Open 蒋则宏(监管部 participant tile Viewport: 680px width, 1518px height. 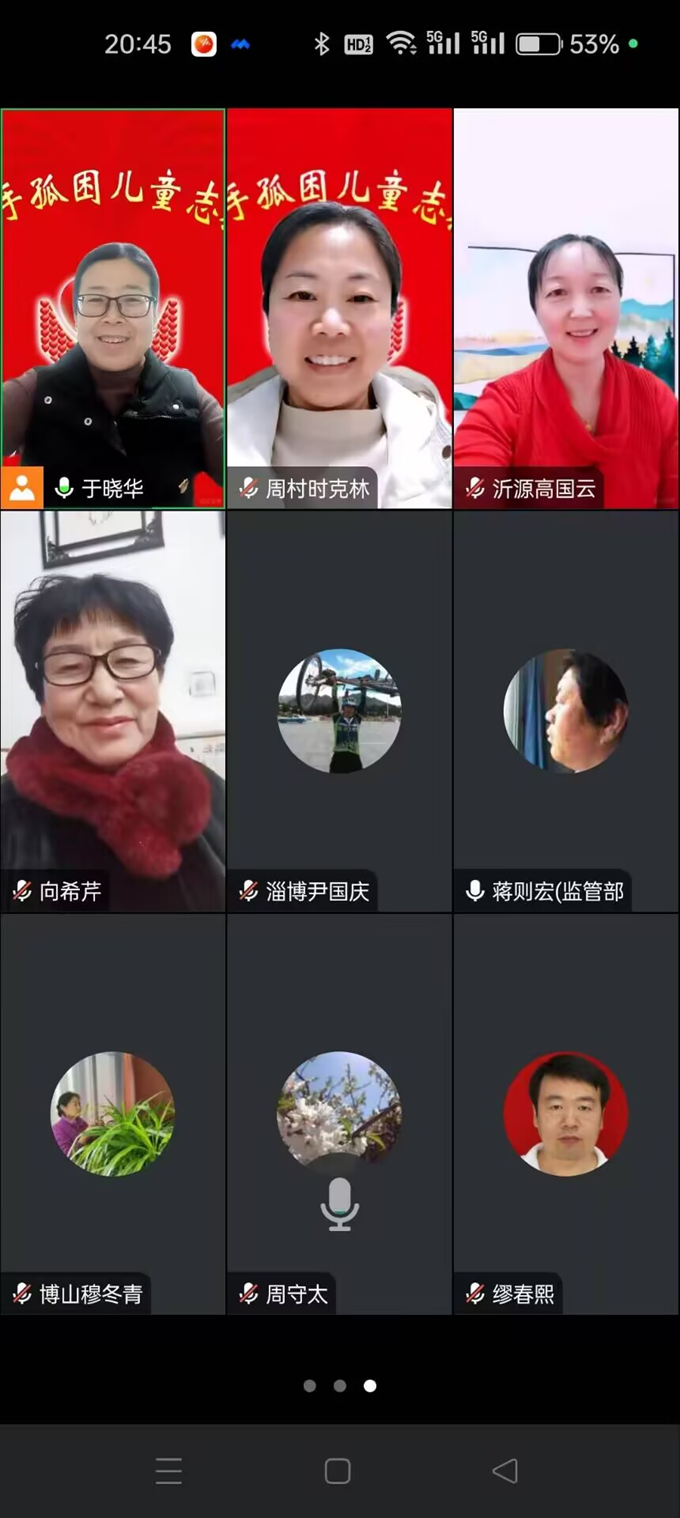tap(566, 710)
